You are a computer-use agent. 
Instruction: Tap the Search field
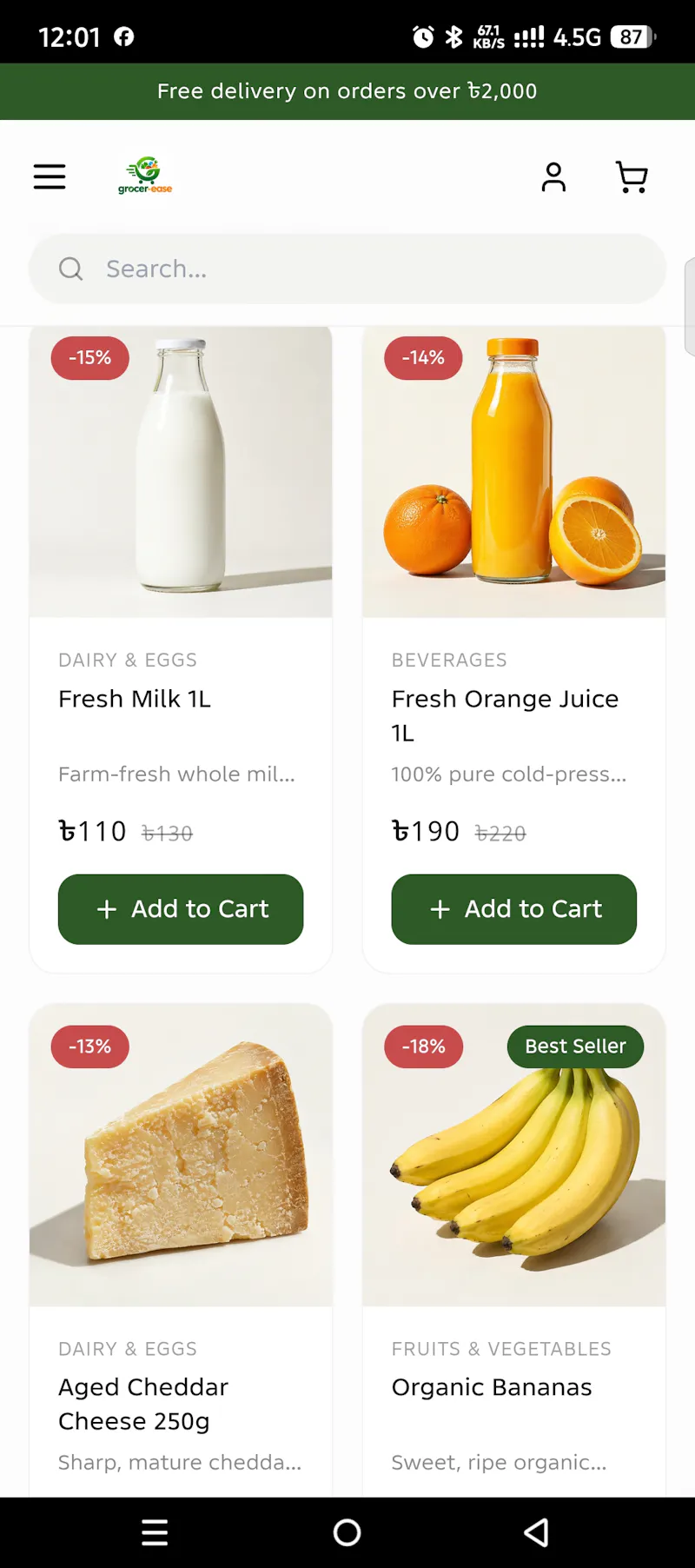pos(347,269)
